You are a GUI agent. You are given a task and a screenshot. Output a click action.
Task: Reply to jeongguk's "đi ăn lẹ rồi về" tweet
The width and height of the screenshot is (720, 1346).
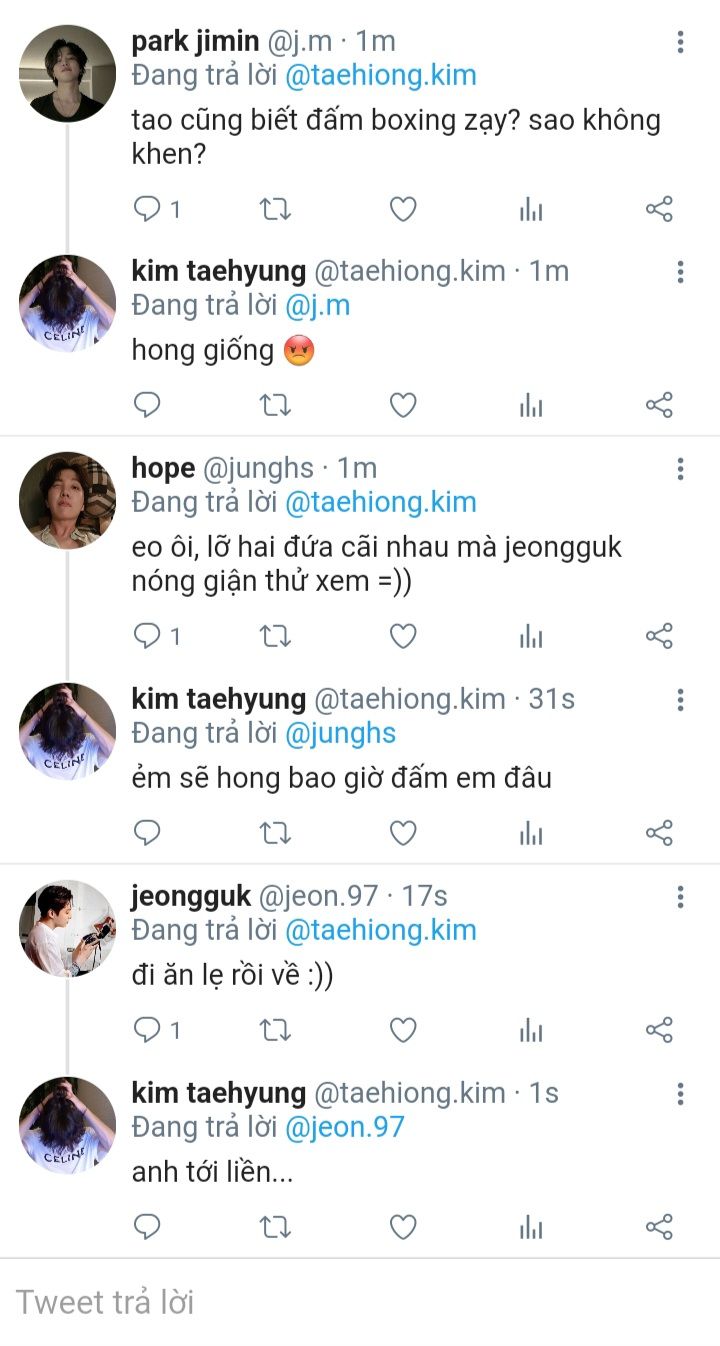tap(148, 1030)
